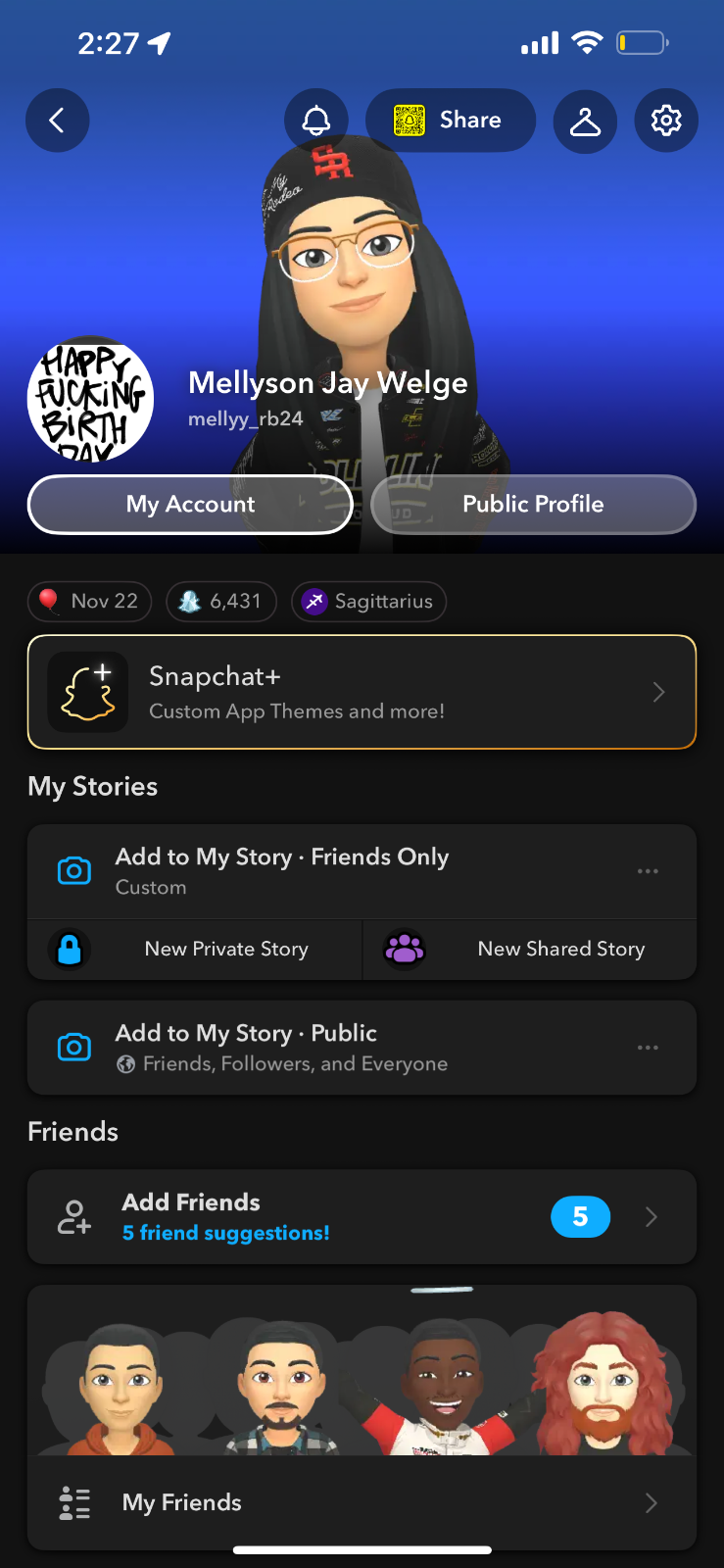
Task: Open settings via the gear icon
Action: 666,121
